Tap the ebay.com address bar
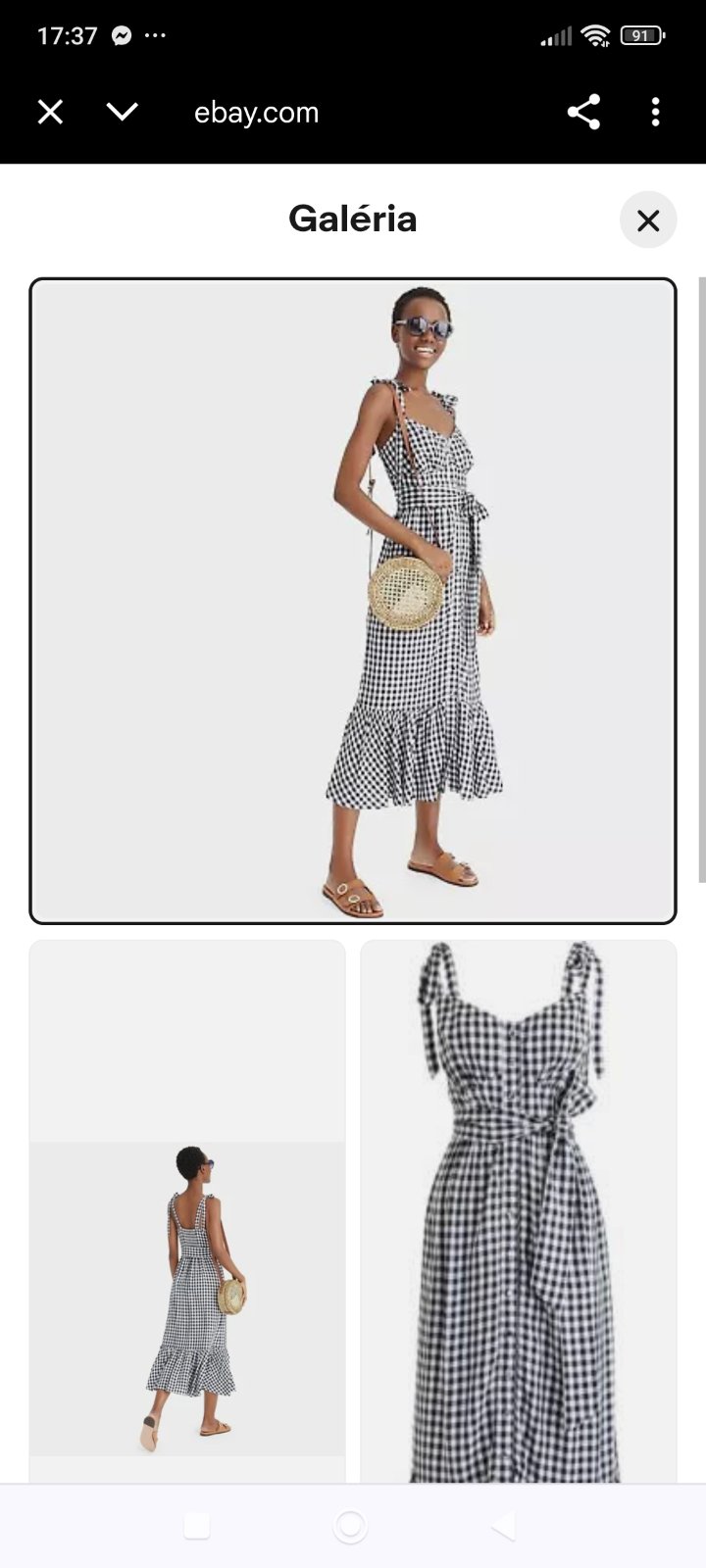706x1568 pixels. coord(257,113)
